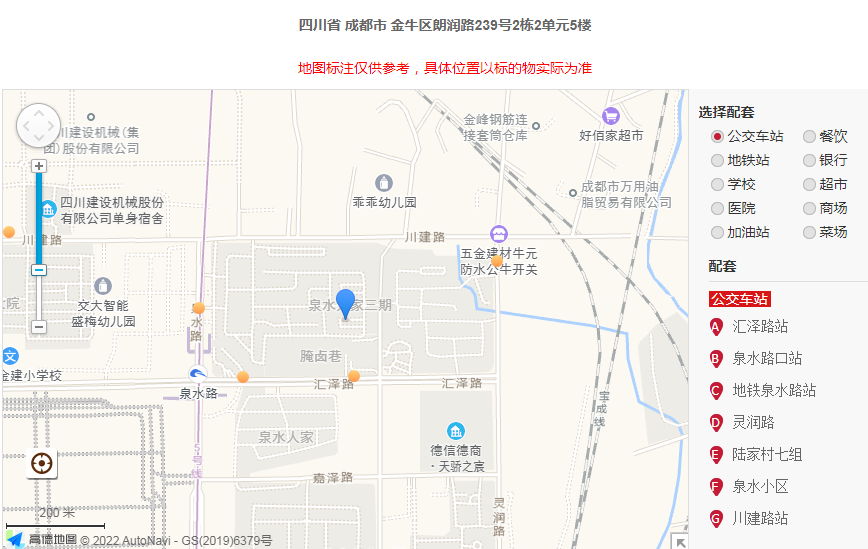
Task: Choose 银行 as nearby facility
Action: [810, 160]
